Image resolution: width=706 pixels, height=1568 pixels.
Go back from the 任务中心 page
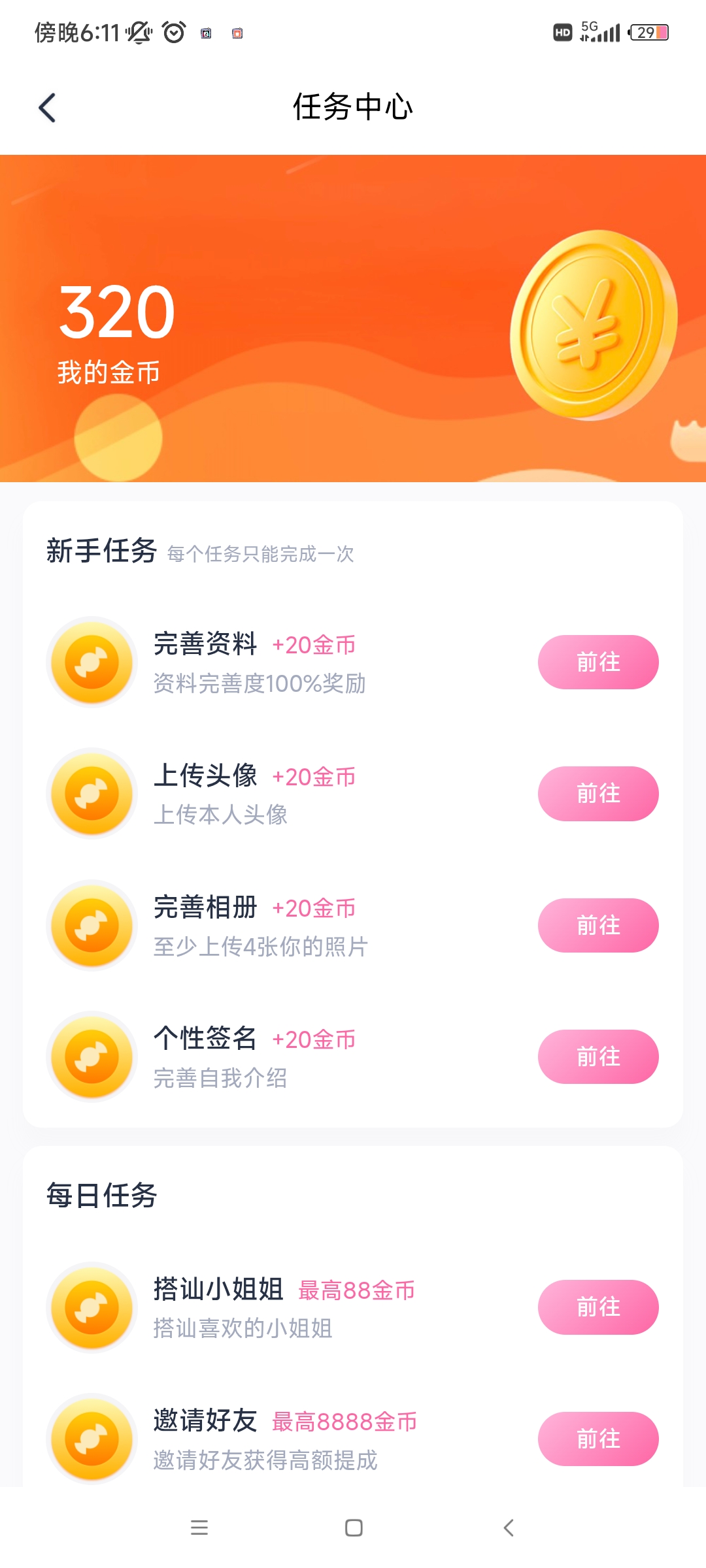[x=47, y=108]
